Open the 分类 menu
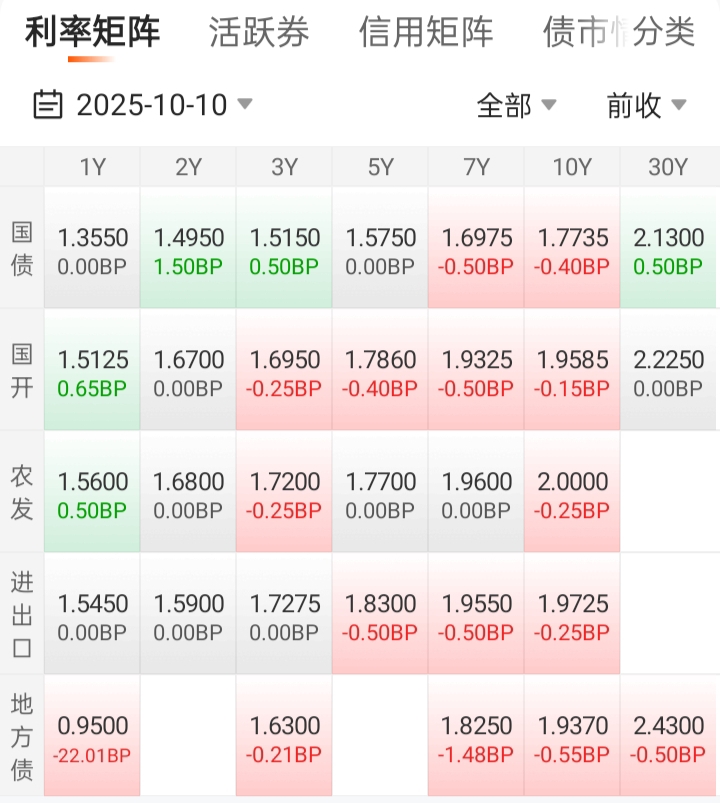The image size is (720, 803). (664, 32)
